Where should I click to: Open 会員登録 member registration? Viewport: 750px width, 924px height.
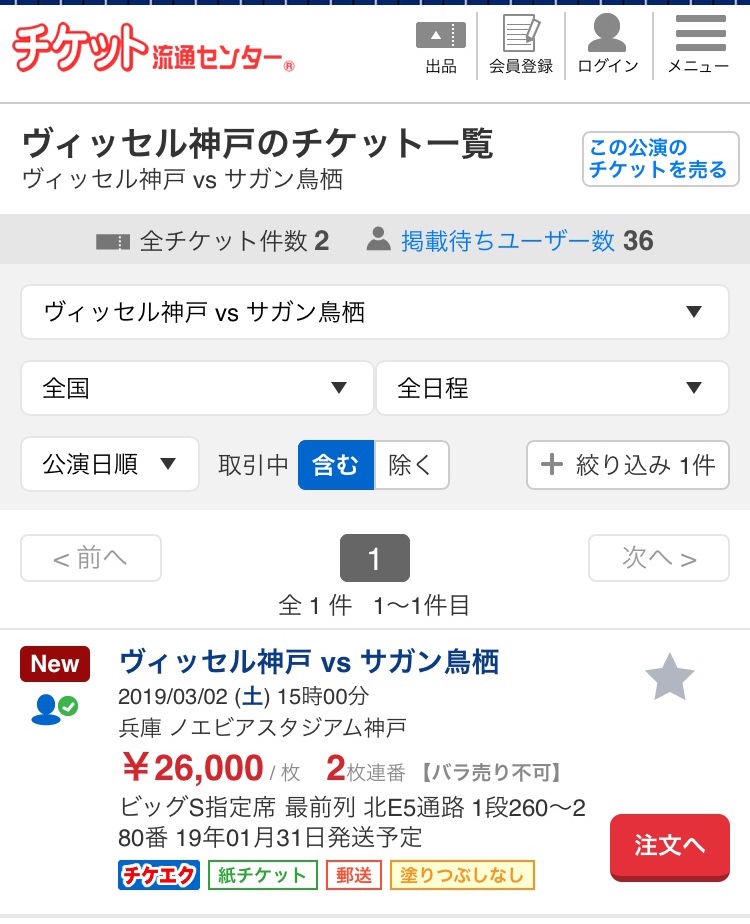click(521, 46)
